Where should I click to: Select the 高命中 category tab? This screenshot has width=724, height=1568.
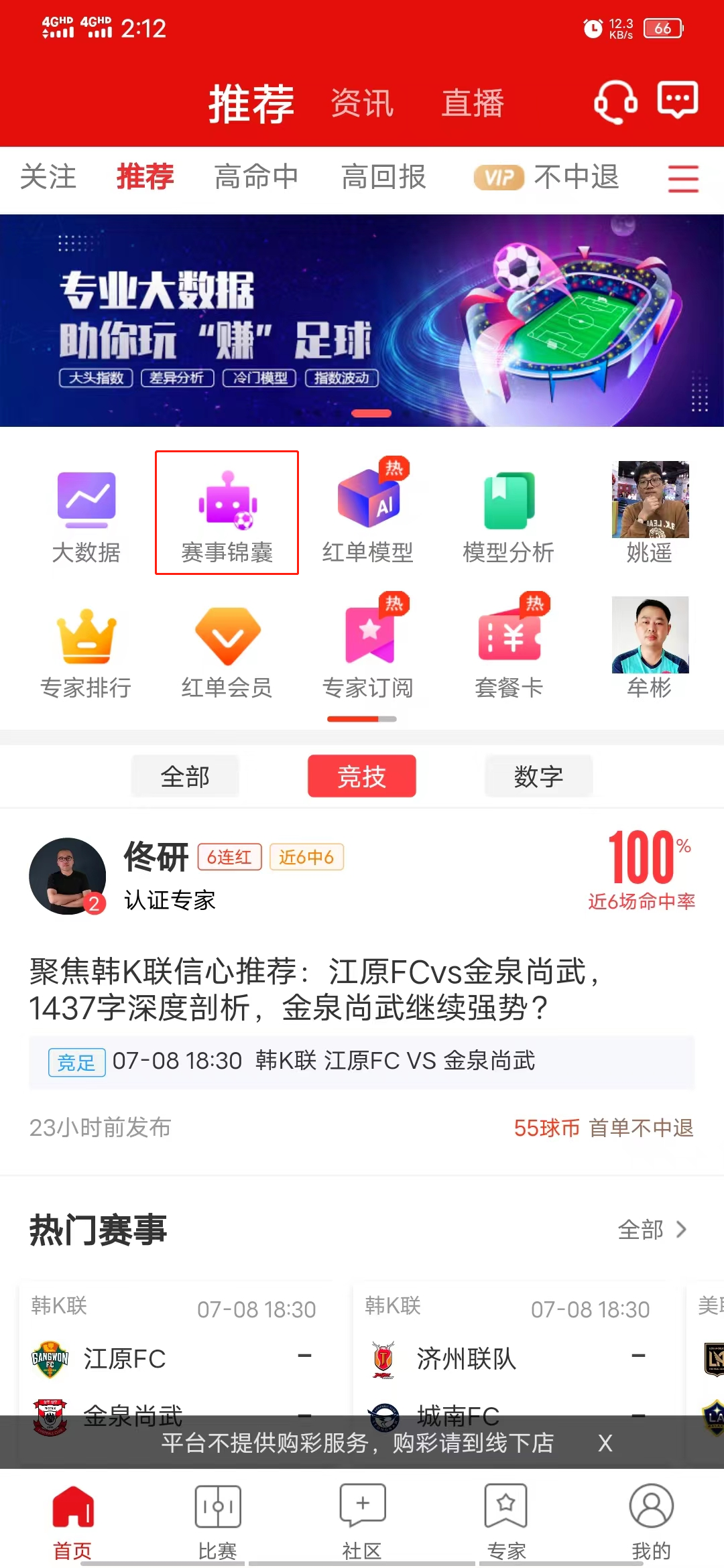(256, 178)
